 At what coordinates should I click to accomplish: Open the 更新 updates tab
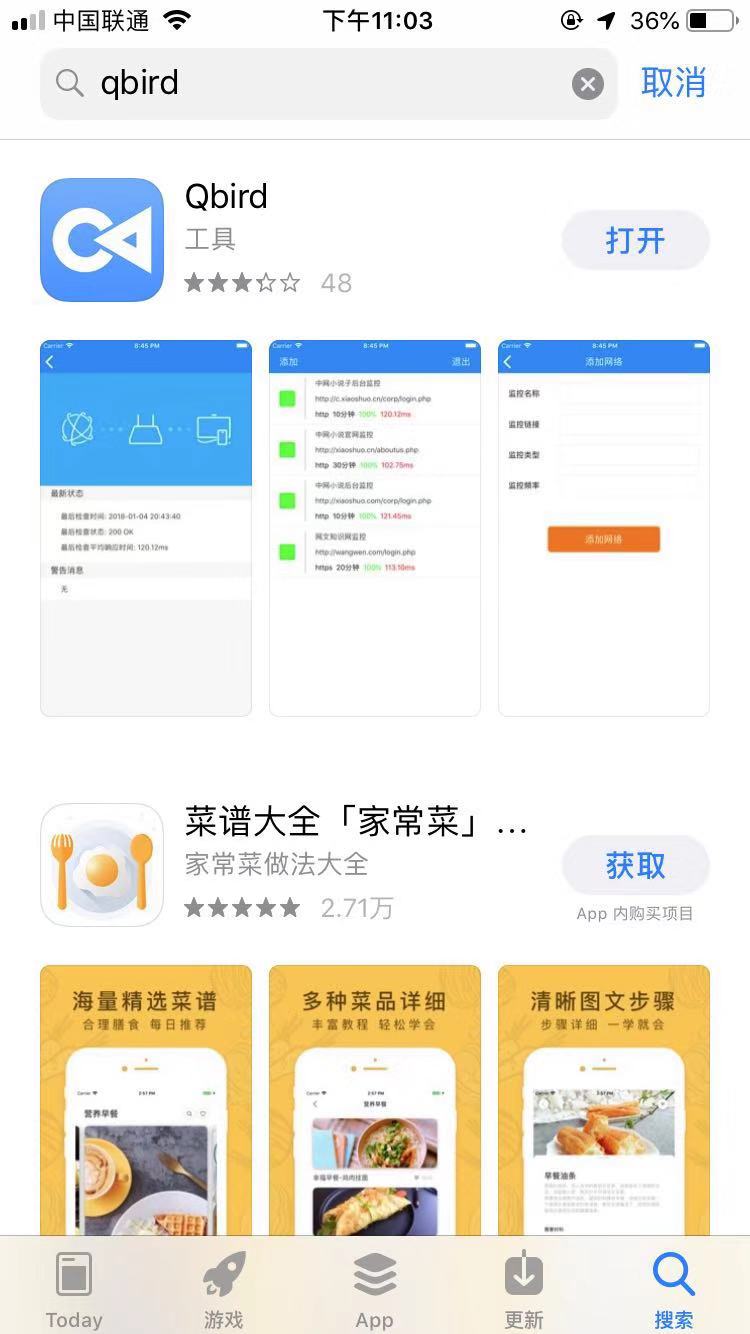pyautogui.click(x=524, y=1289)
